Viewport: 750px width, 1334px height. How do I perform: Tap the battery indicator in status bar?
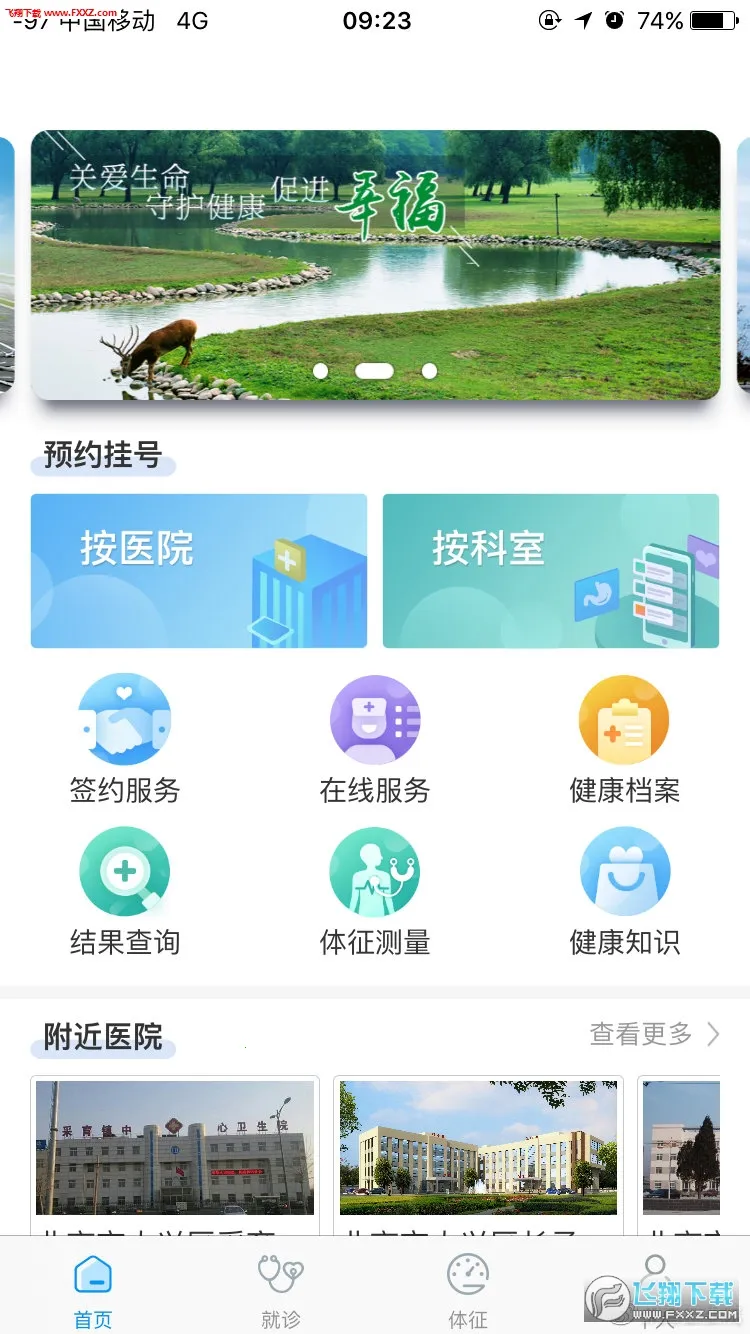click(x=712, y=18)
